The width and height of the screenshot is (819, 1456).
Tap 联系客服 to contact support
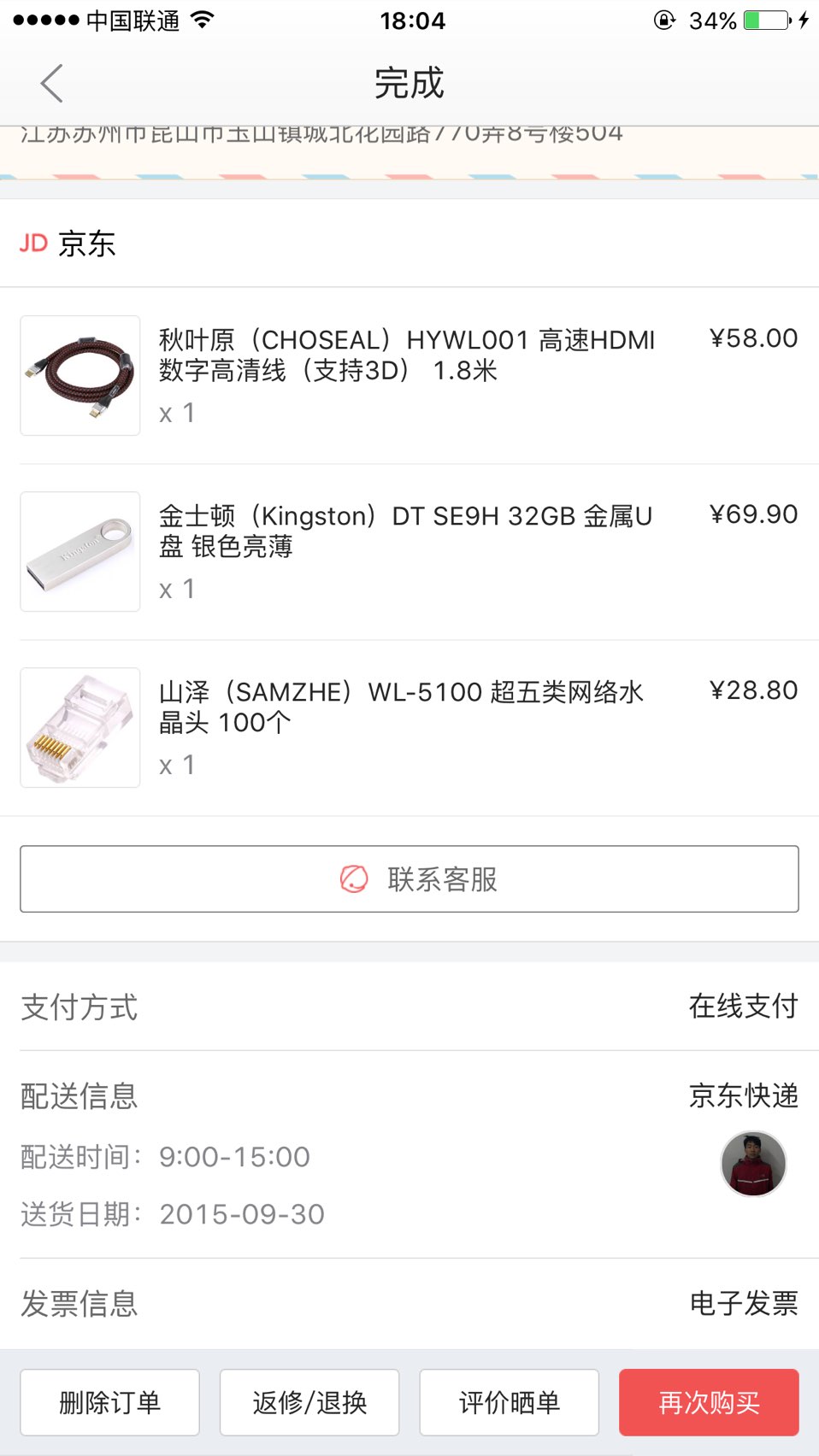click(409, 879)
